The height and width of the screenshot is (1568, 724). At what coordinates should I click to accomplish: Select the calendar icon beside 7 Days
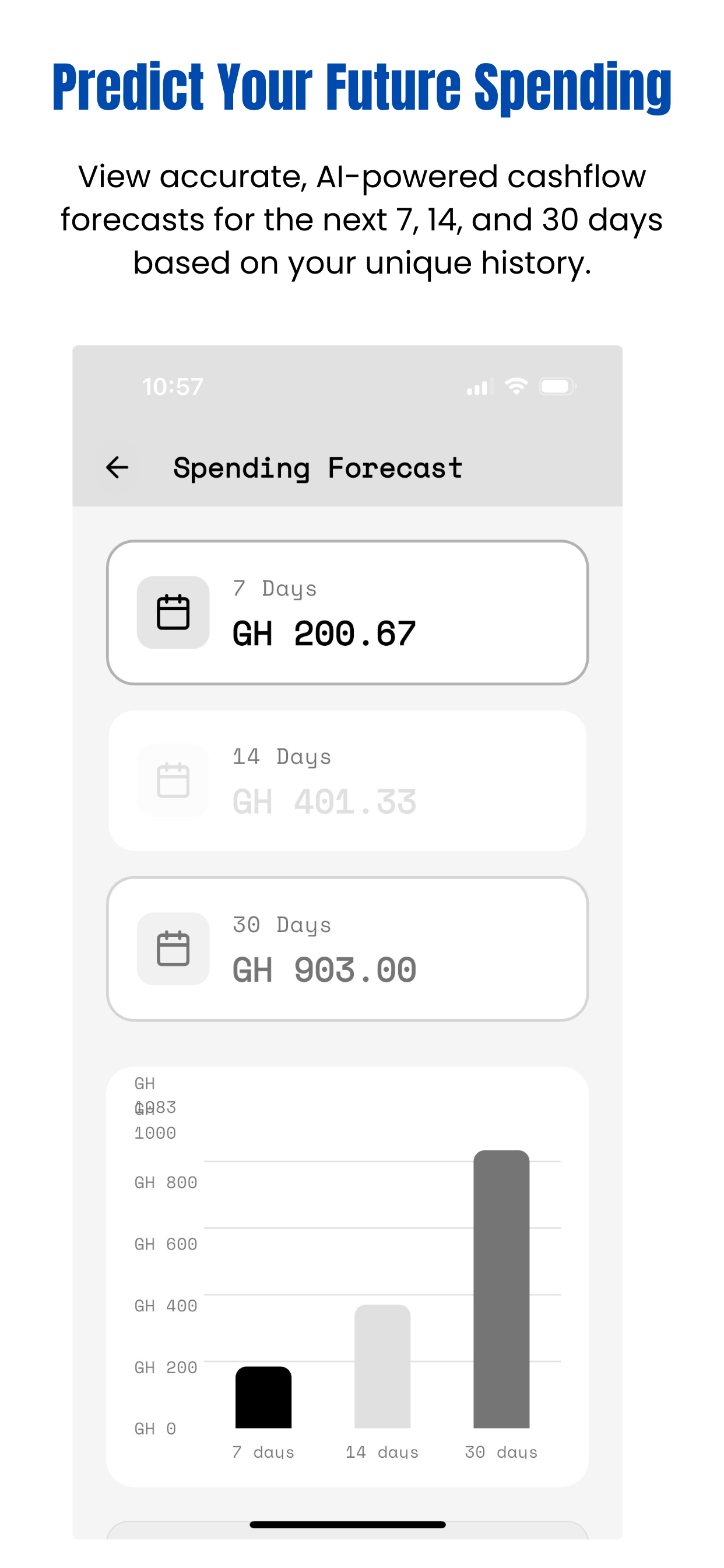(x=173, y=612)
